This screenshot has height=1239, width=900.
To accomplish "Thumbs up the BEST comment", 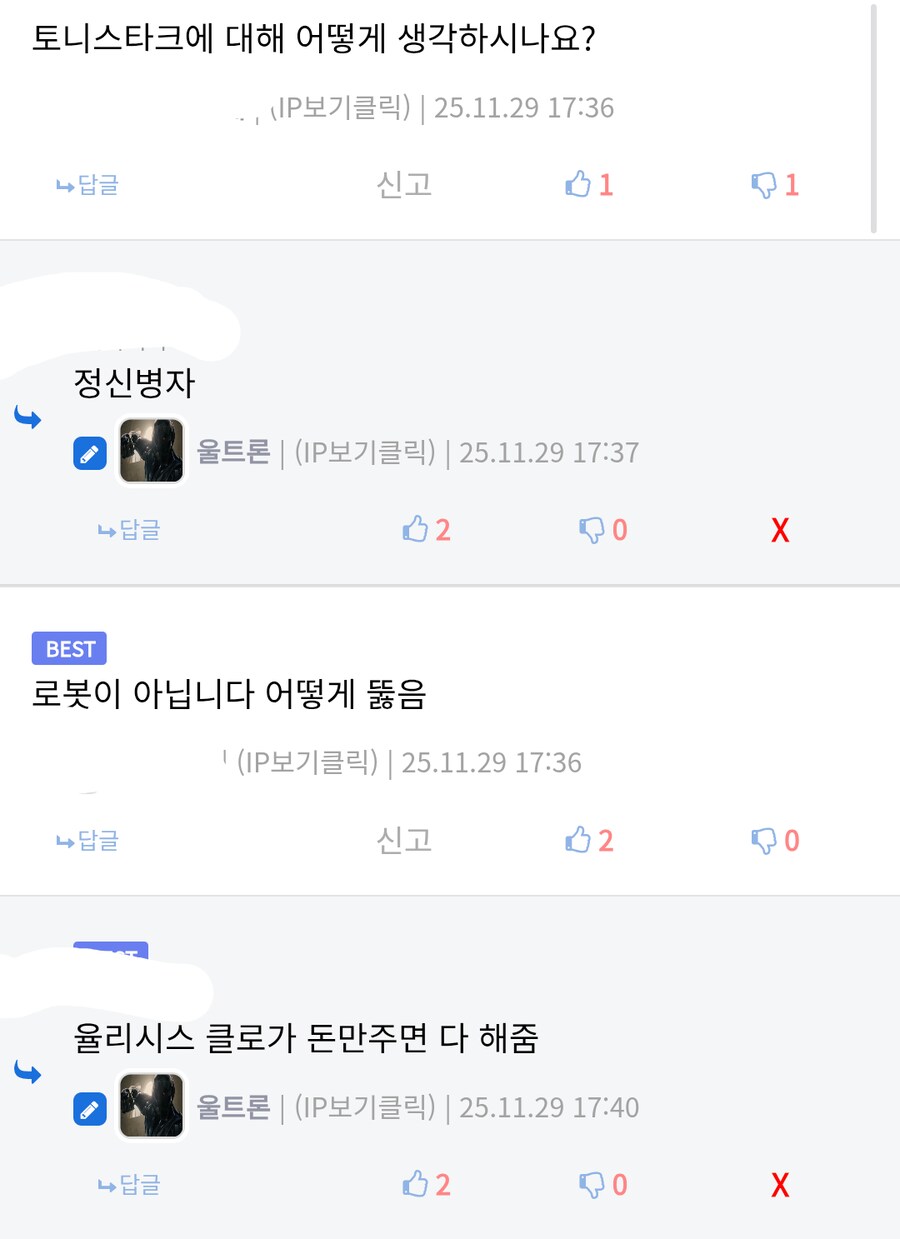I will [586, 840].
